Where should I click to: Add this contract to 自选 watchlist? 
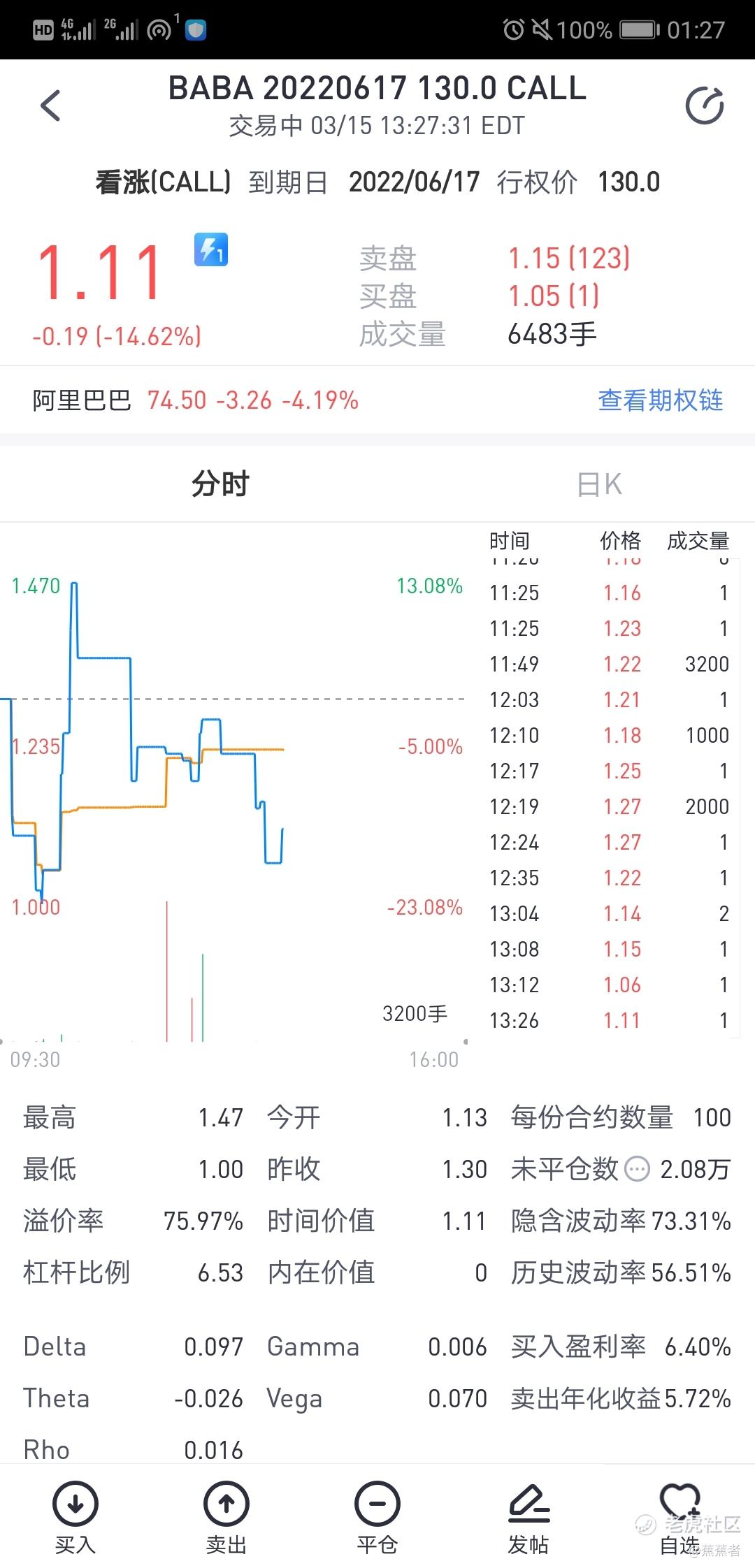click(679, 1516)
